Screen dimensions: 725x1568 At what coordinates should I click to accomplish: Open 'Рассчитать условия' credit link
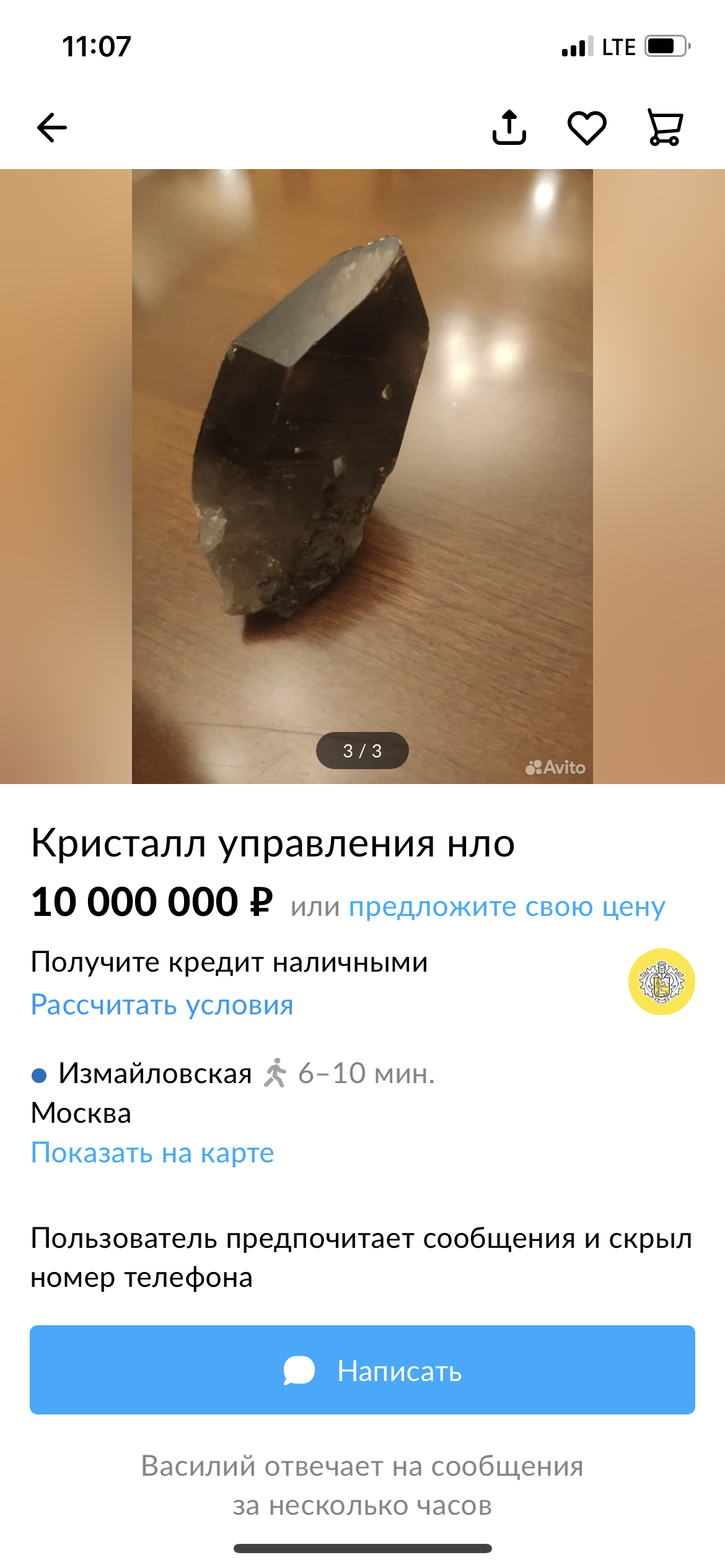click(162, 1004)
